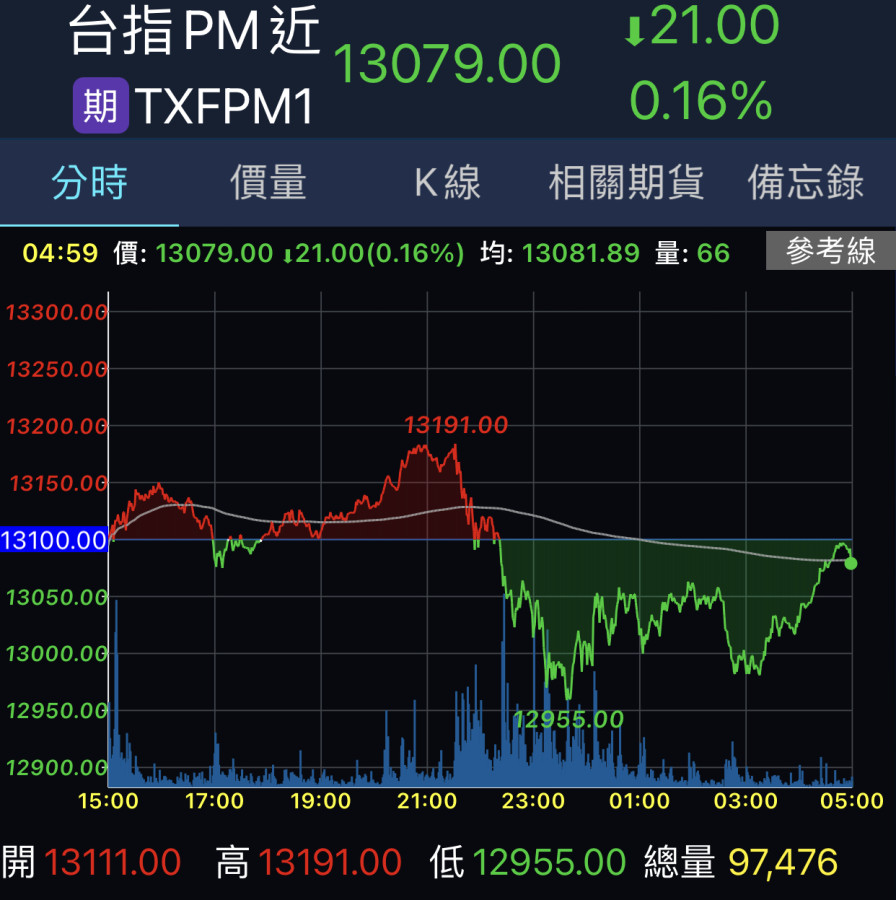Open the K線 chart tab

point(447,184)
